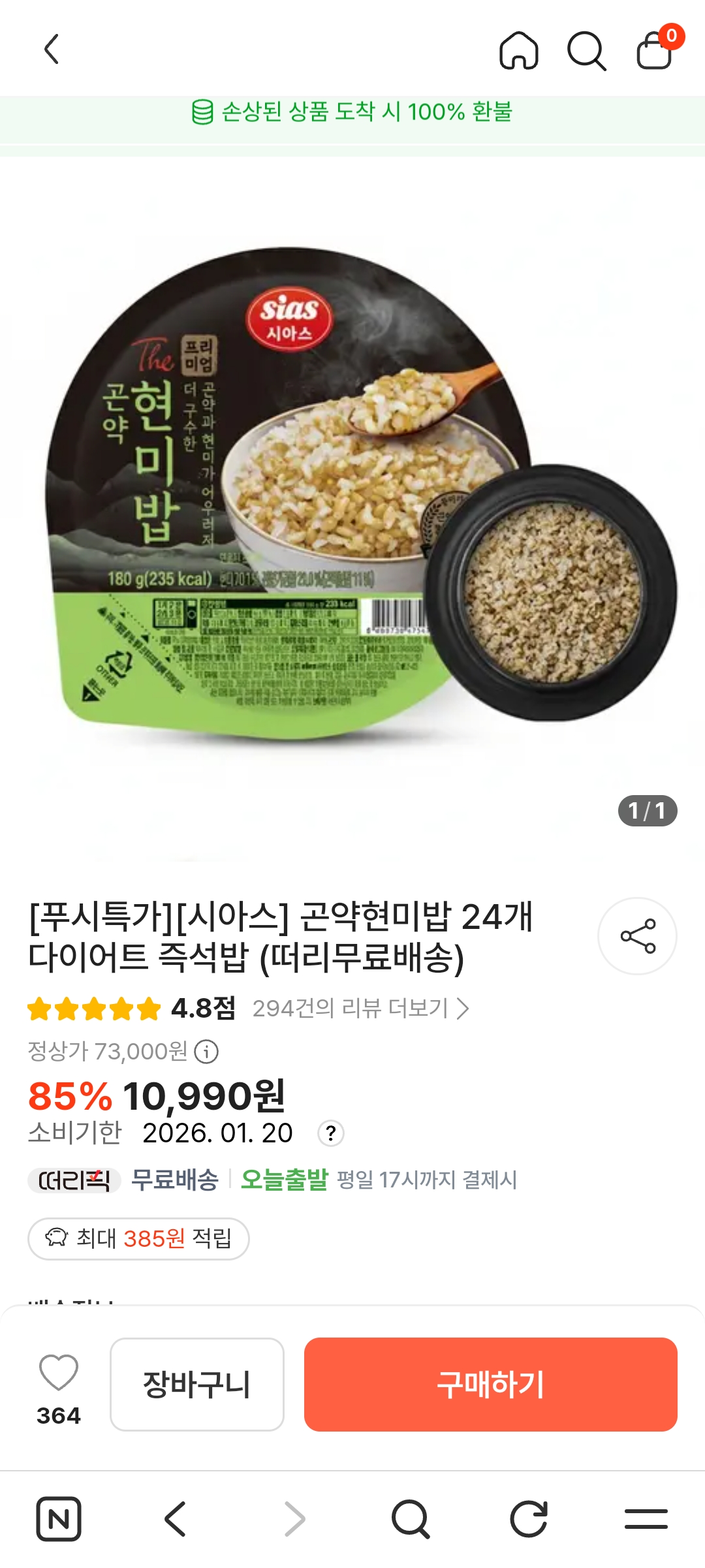Tap the 최대 385원 적립 chip

pos(138,1238)
